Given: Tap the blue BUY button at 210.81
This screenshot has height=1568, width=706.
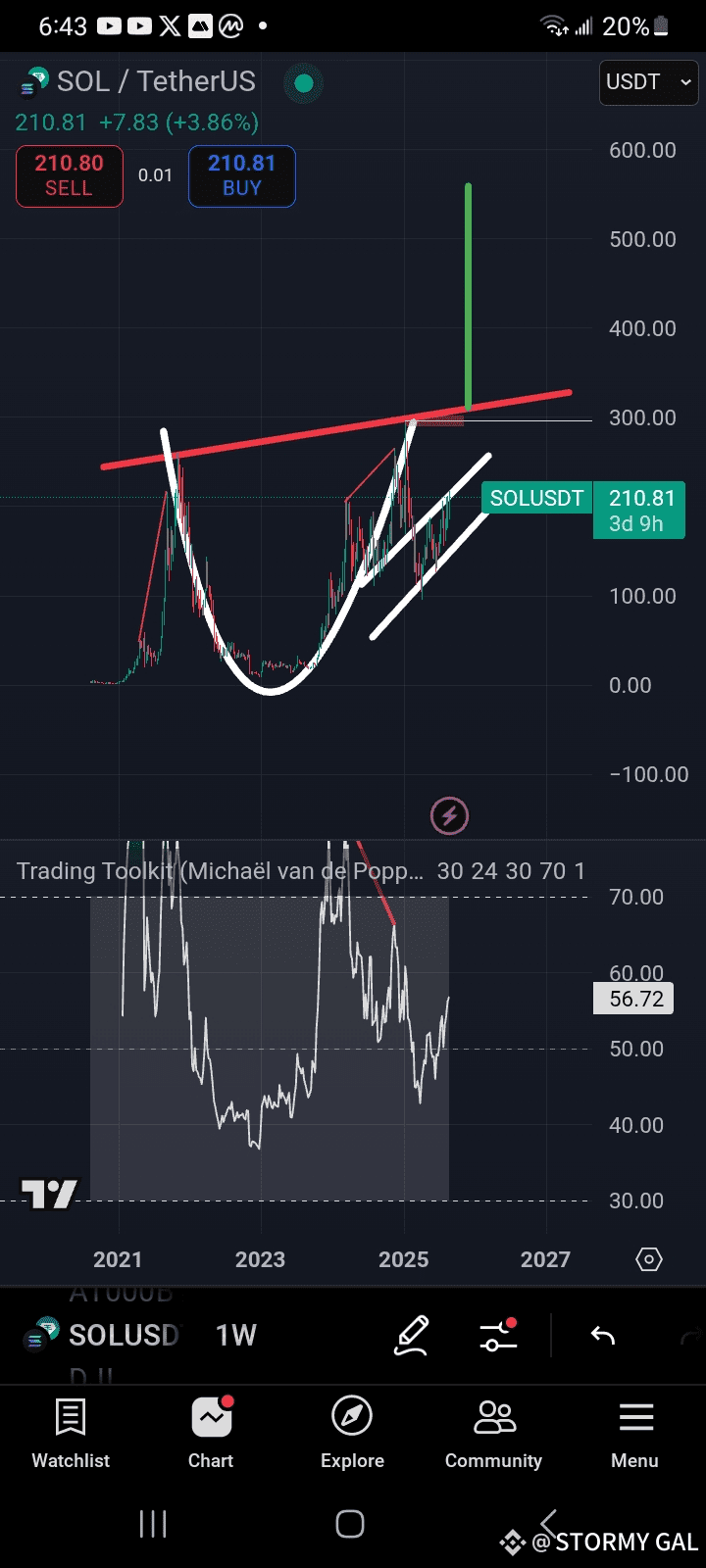Looking at the screenshot, I should pos(242,176).
